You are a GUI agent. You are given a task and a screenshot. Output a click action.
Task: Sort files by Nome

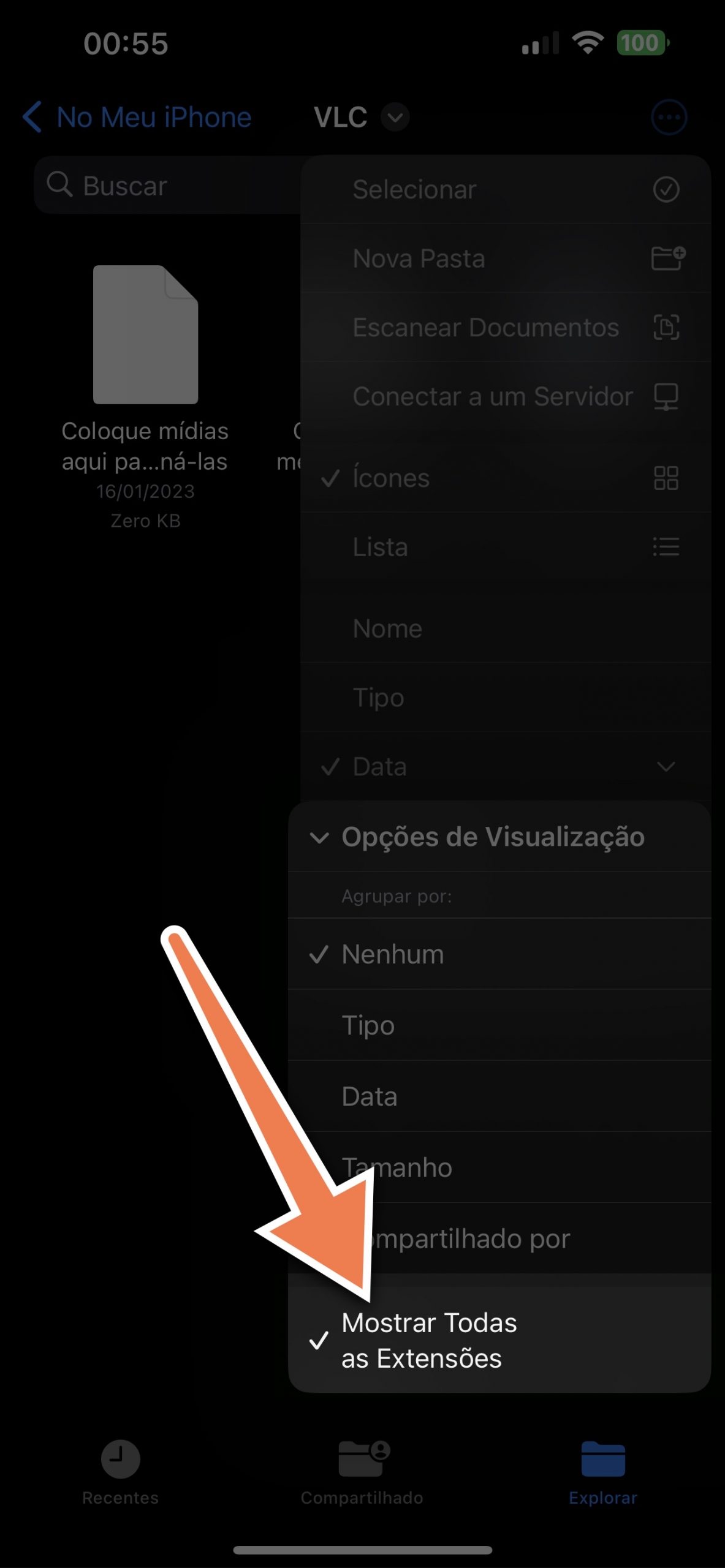tap(506, 628)
